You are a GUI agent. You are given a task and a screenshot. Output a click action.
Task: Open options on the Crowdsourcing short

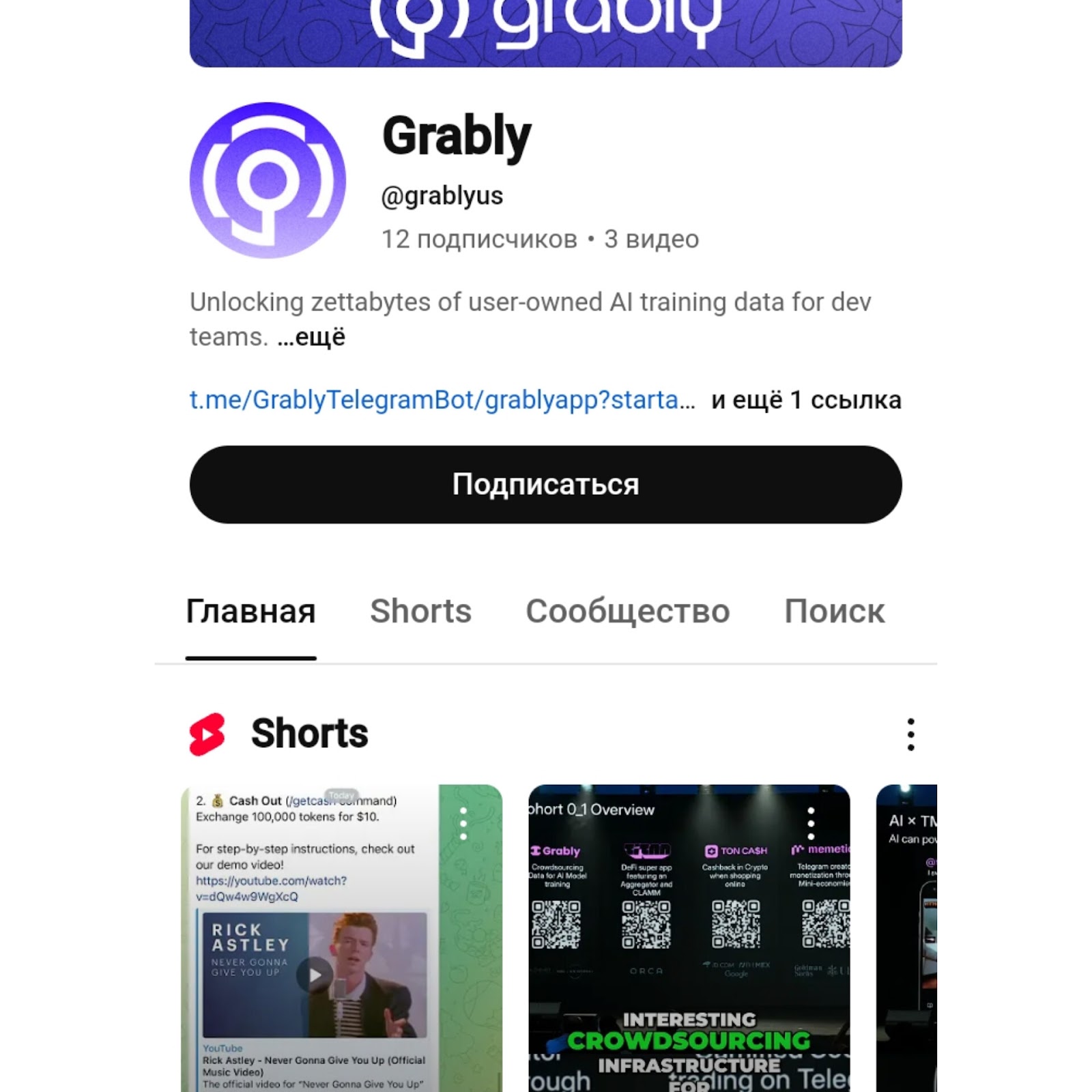coord(811,824)
